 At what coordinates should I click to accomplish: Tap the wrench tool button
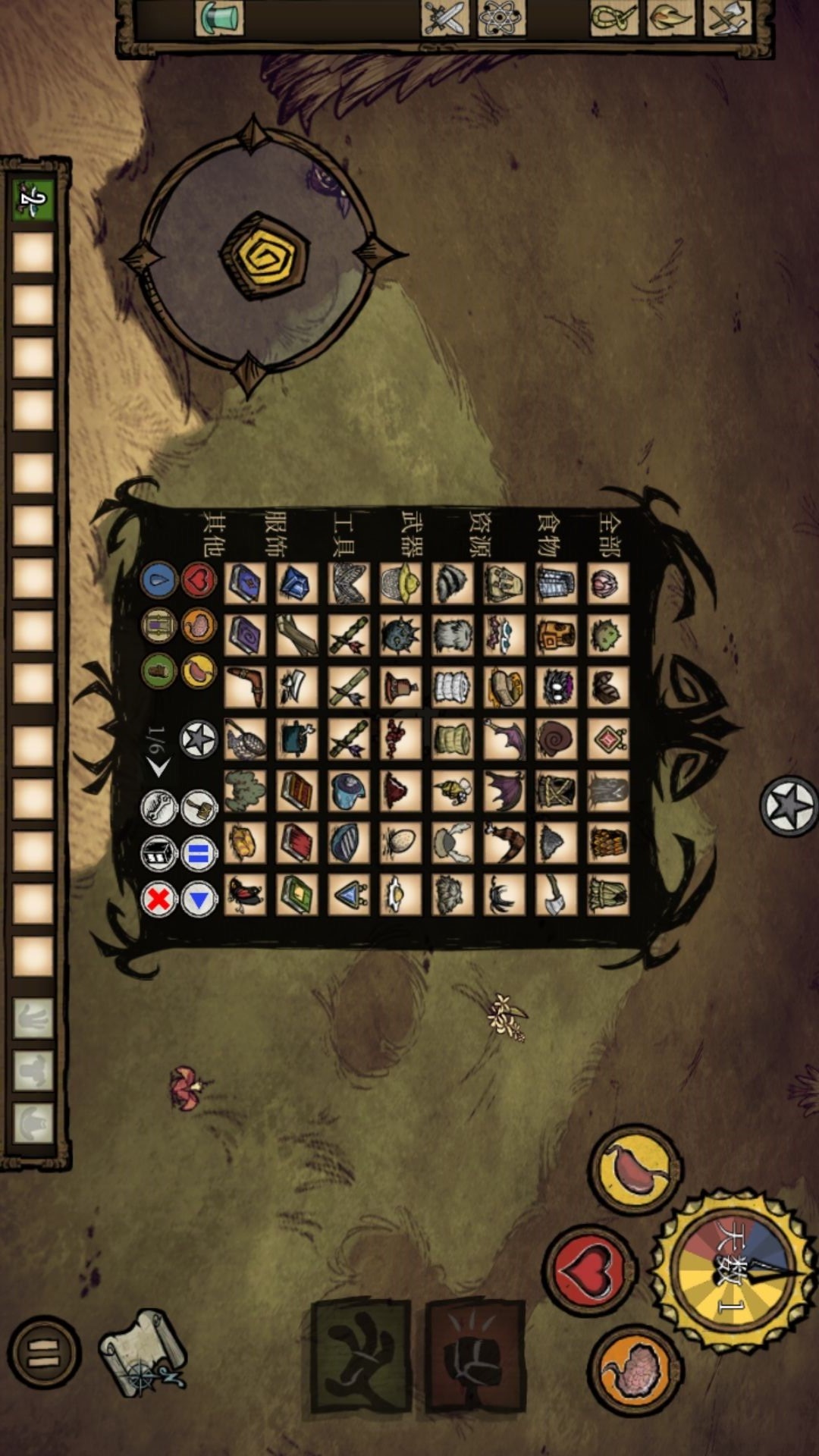159,808
